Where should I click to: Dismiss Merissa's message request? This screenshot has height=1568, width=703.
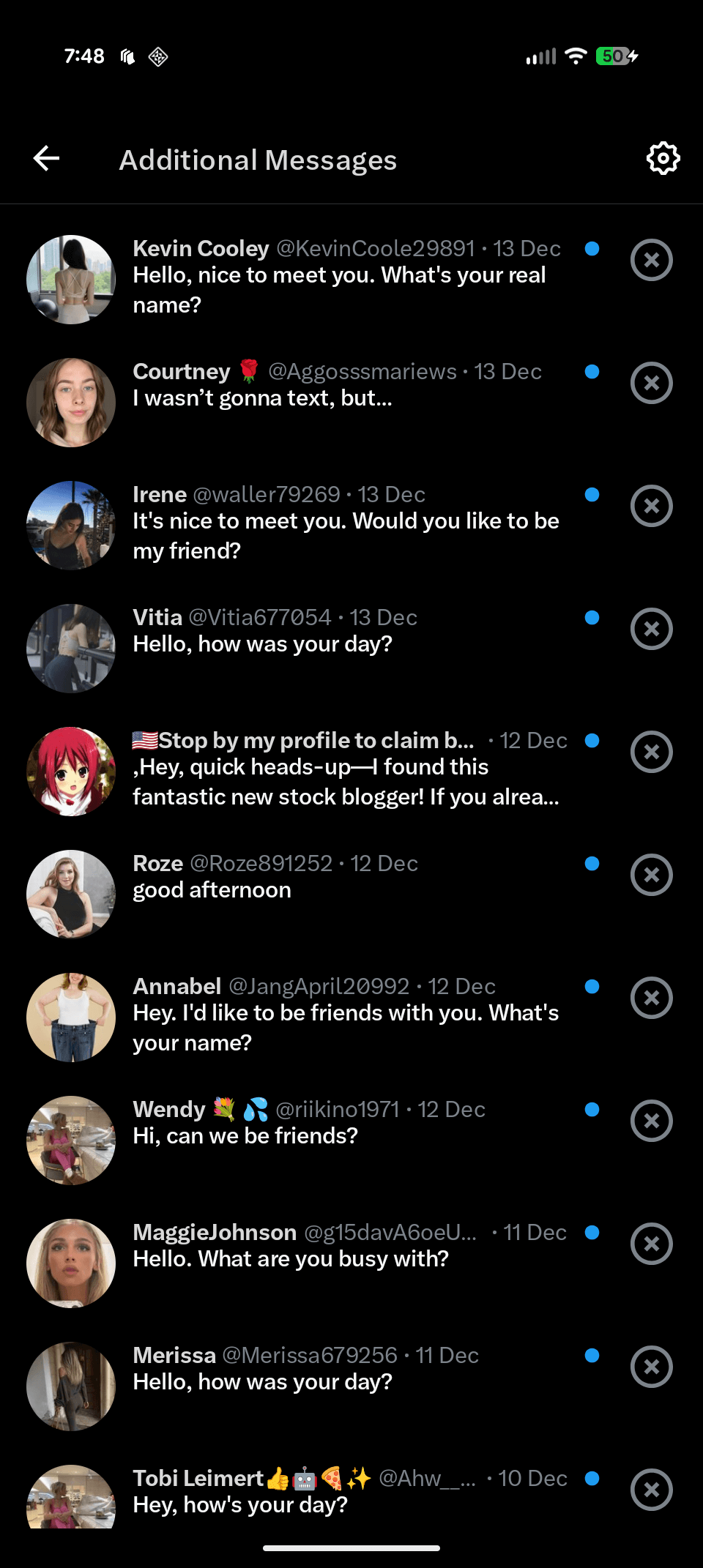[x=651, y=1367]
